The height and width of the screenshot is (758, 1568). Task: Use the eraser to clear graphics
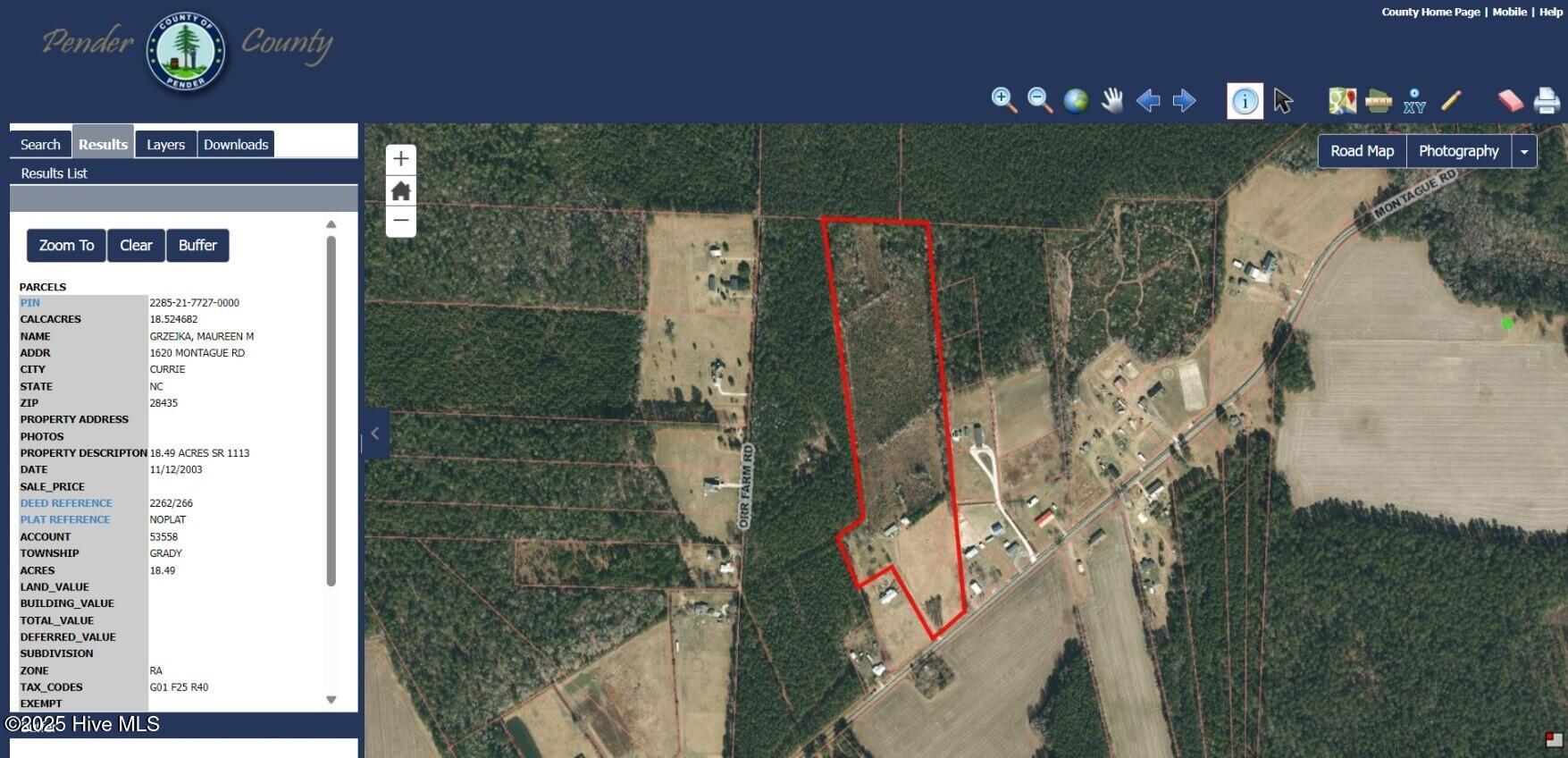click(x=1510, y=101)
